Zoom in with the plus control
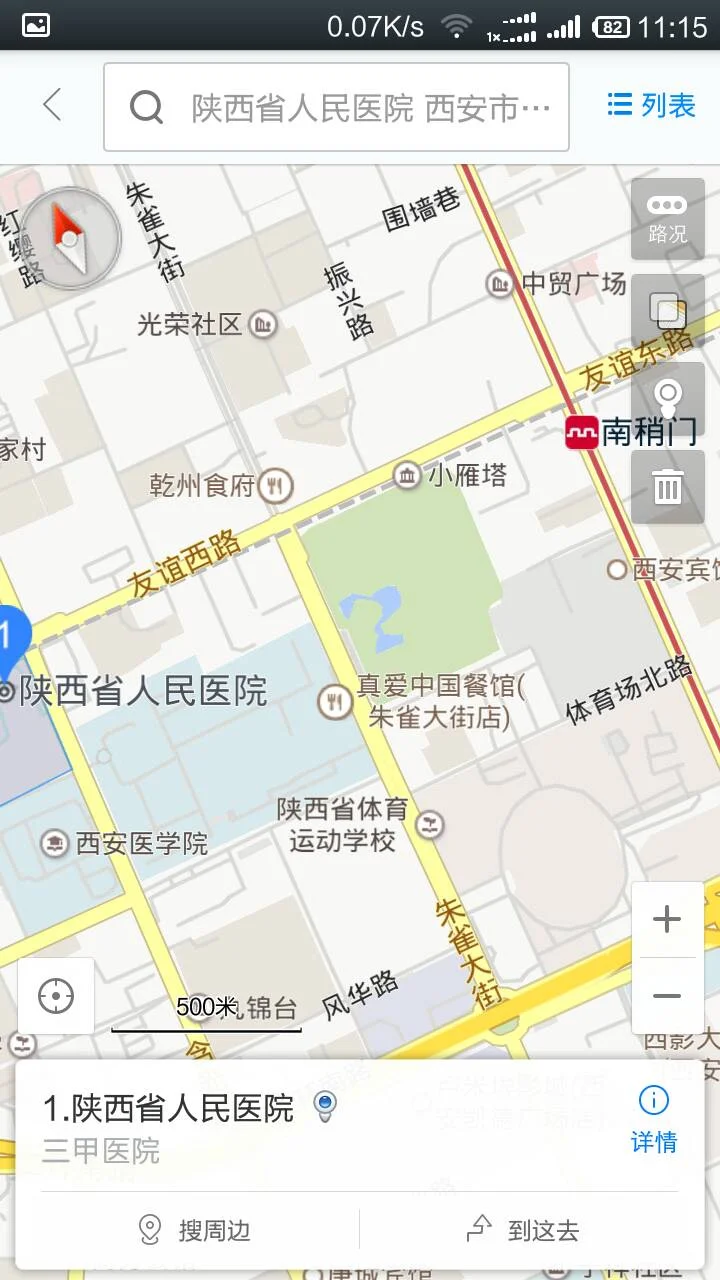 666,918
